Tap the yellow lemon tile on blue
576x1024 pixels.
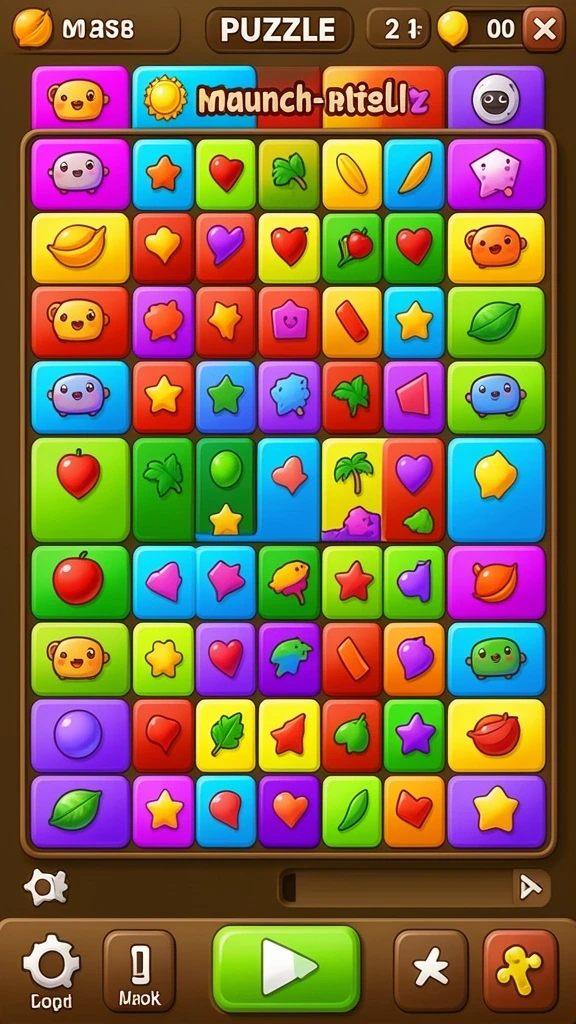pos(496,490)
